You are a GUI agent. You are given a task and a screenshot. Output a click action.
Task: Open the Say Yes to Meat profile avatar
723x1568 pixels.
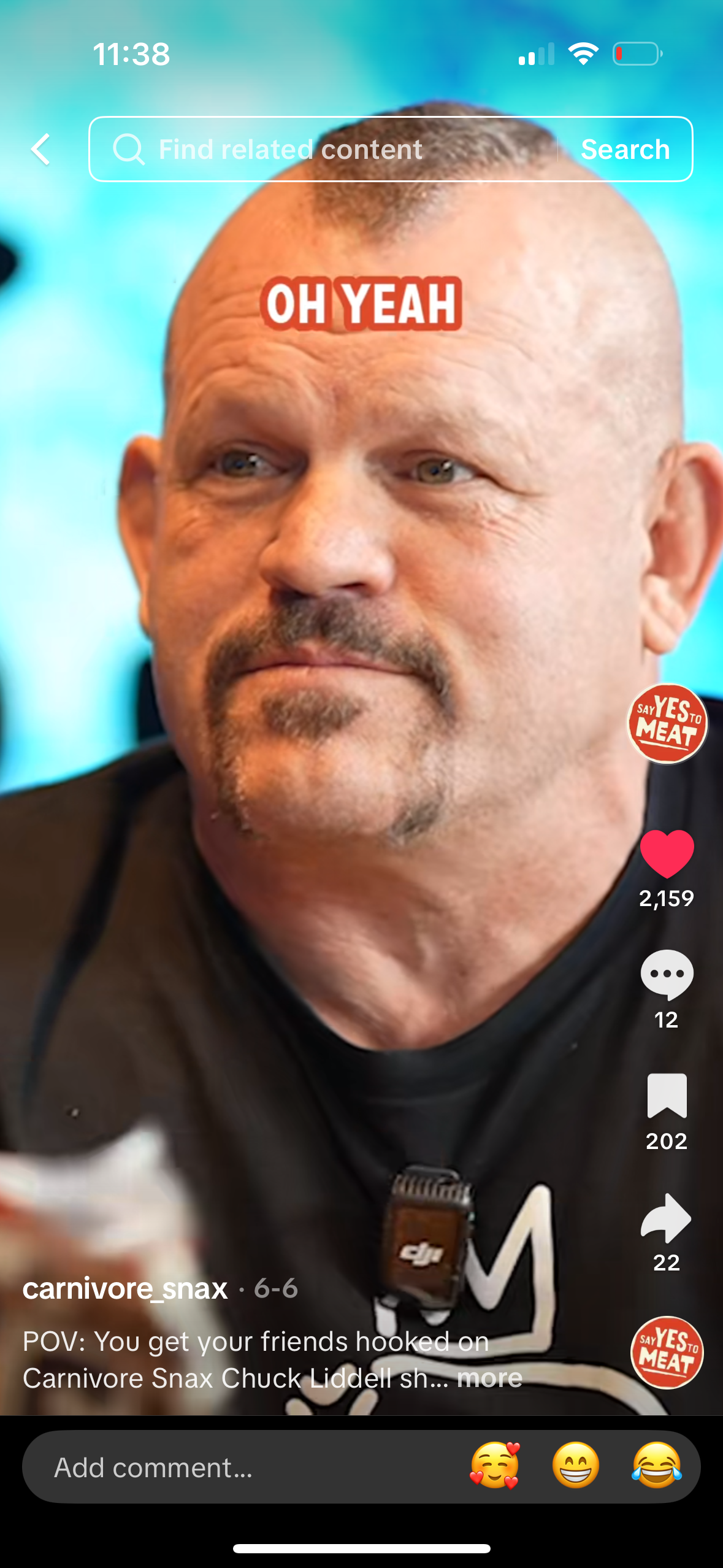pyautogui.click(x=667, y=723)
